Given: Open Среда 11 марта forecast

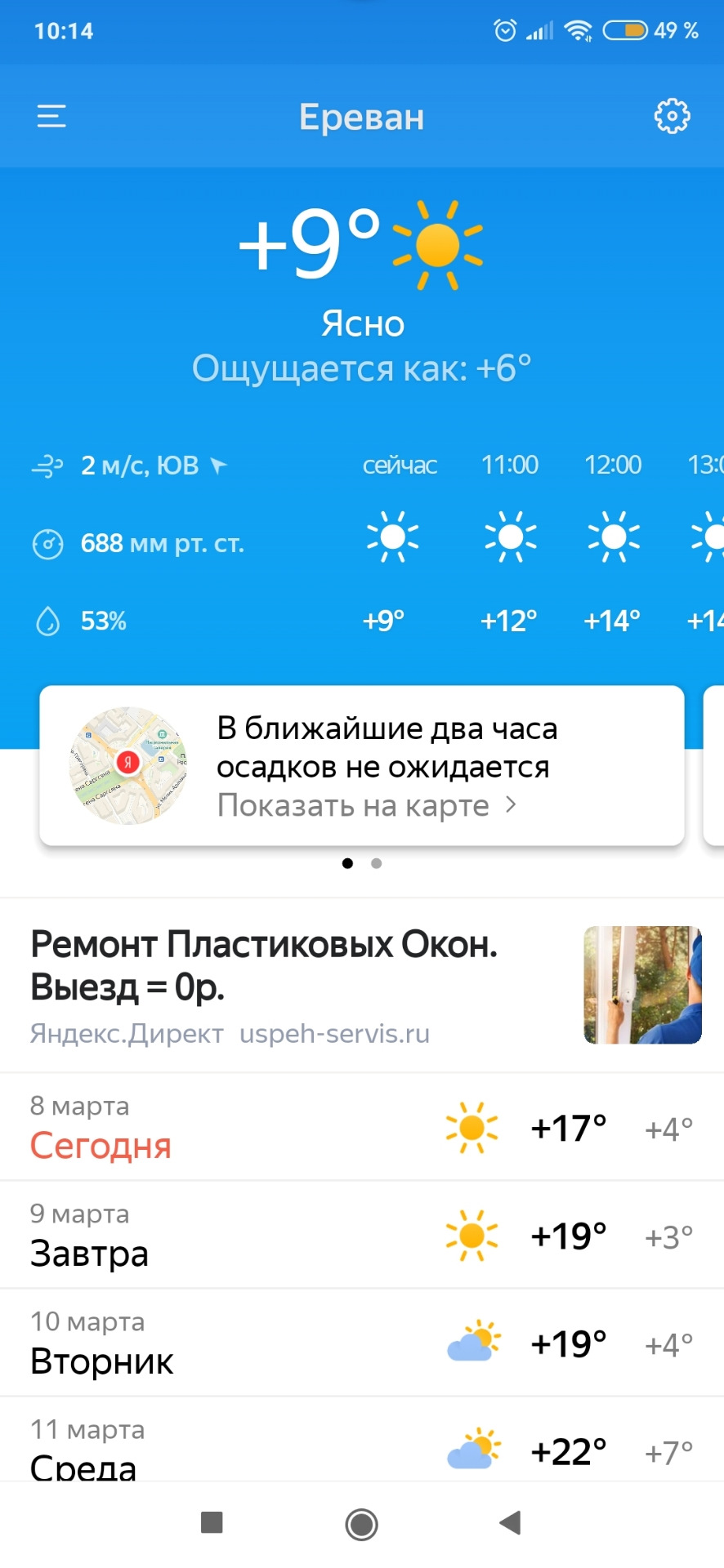Looking at the screenshot, I should pos(361,1447).
